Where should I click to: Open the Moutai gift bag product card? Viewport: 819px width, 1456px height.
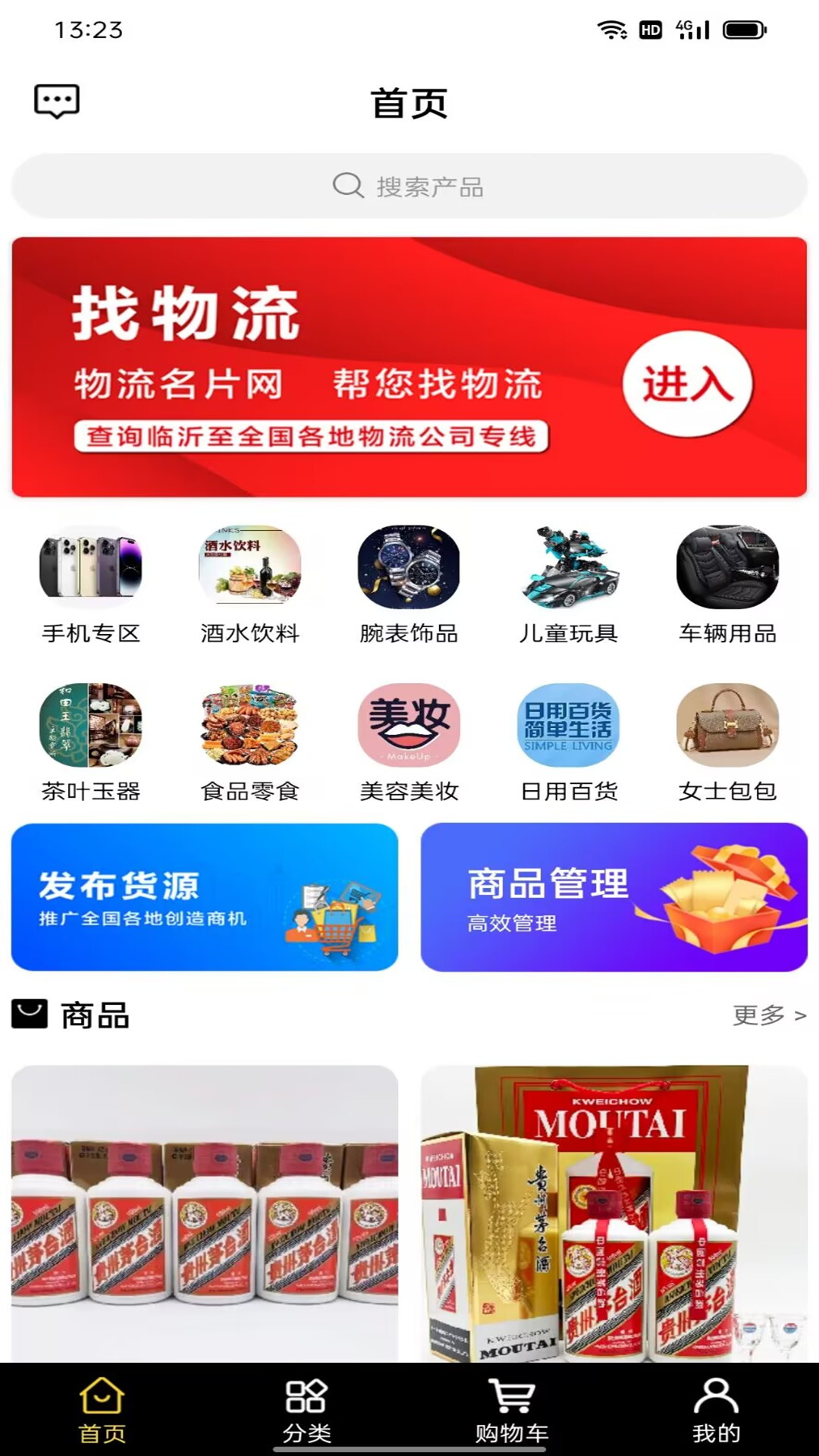click(x=614, y=1213)
